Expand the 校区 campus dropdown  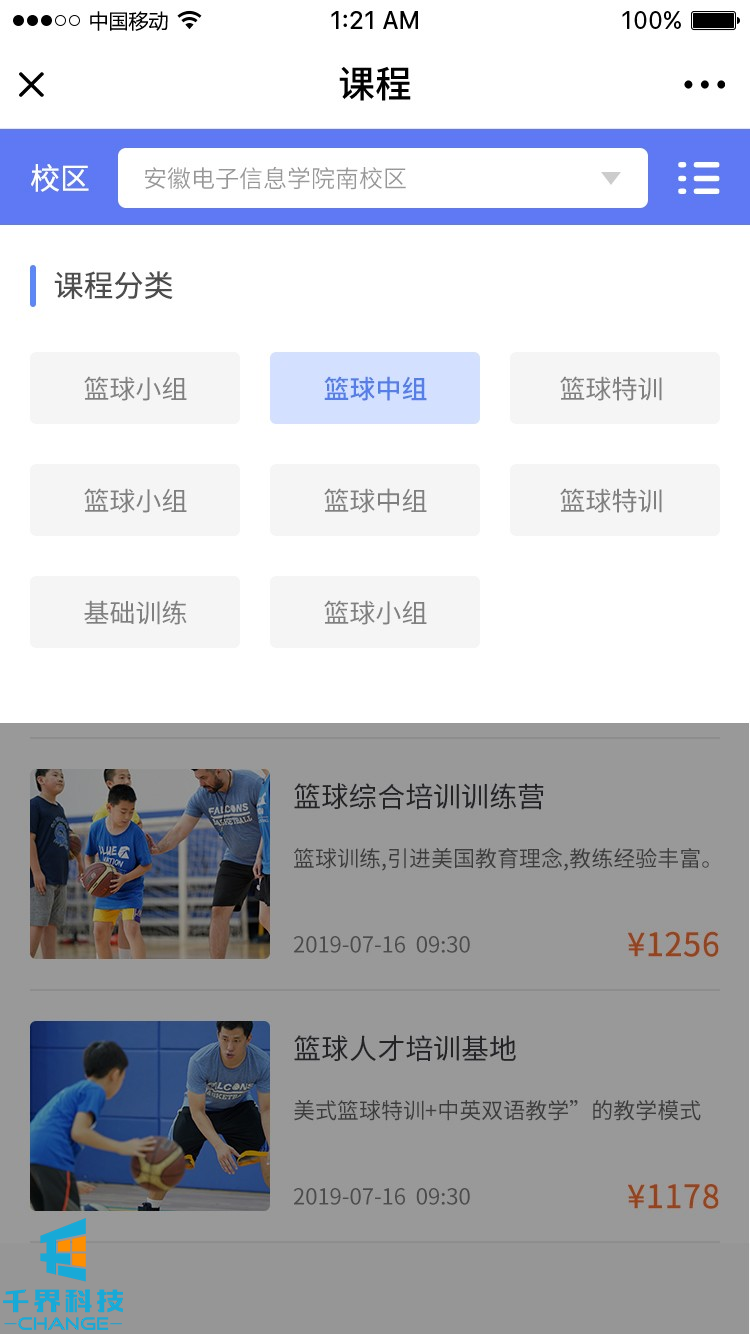(x=382, y=179)
